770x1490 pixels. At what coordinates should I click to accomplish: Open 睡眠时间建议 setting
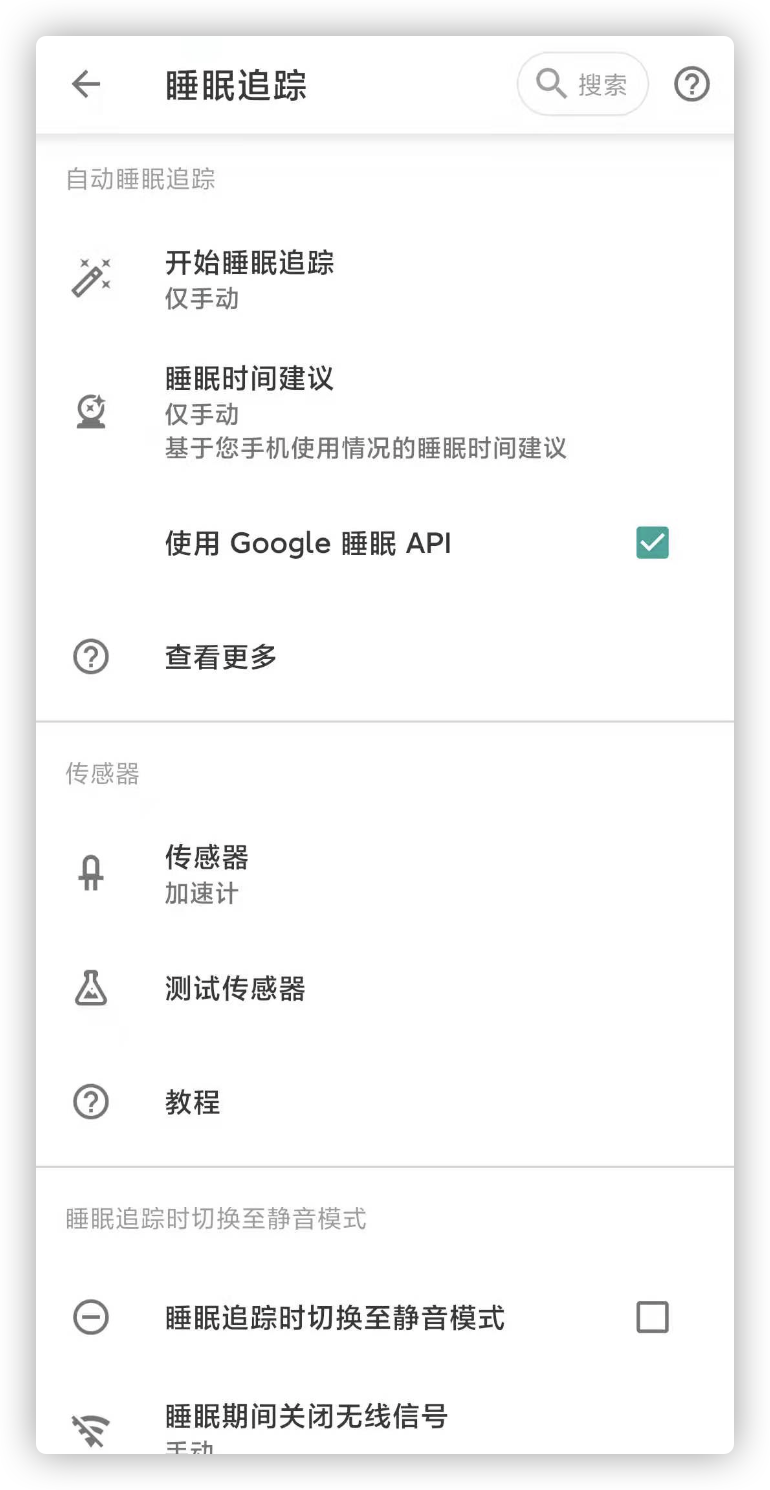pyautogui.click(x=250, y=411)
